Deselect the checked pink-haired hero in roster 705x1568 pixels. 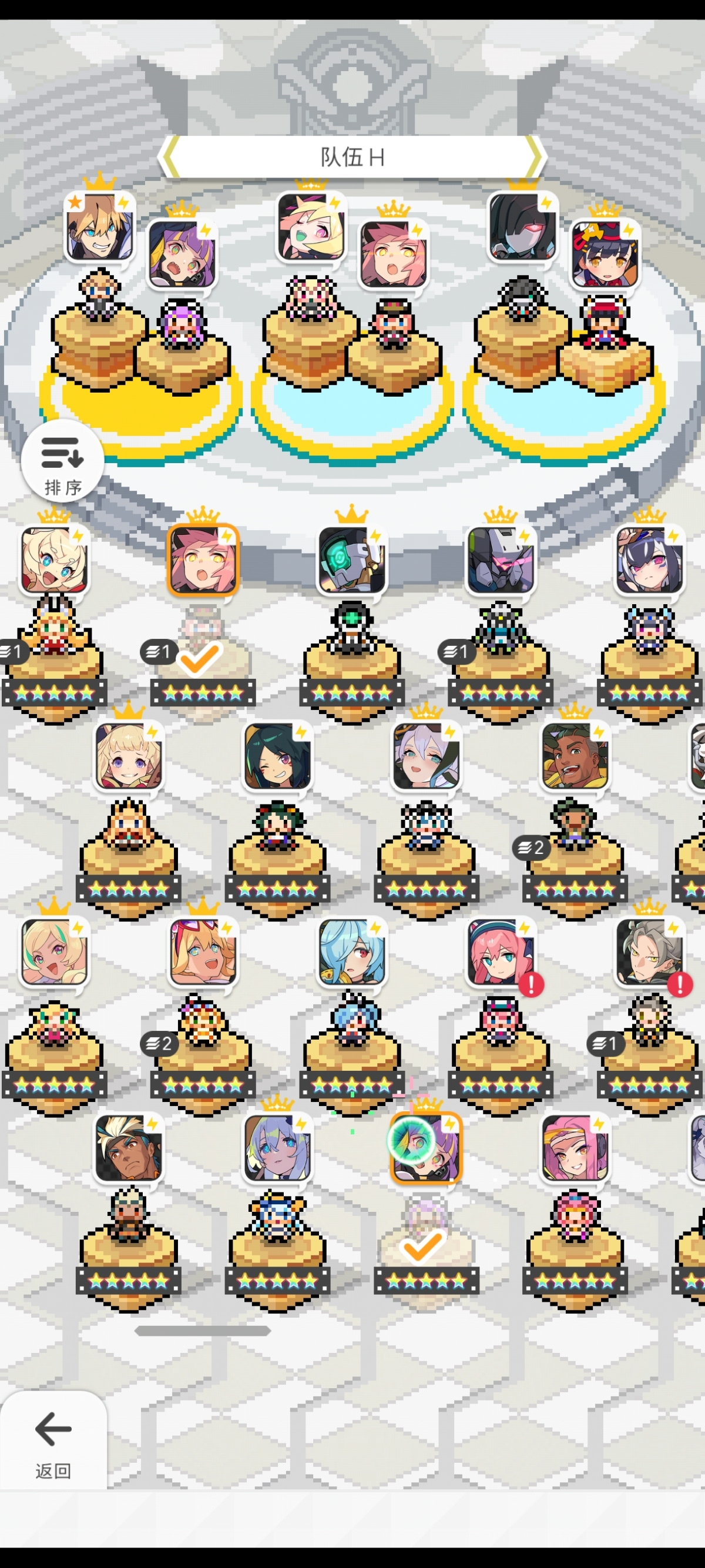coord(203,560)
